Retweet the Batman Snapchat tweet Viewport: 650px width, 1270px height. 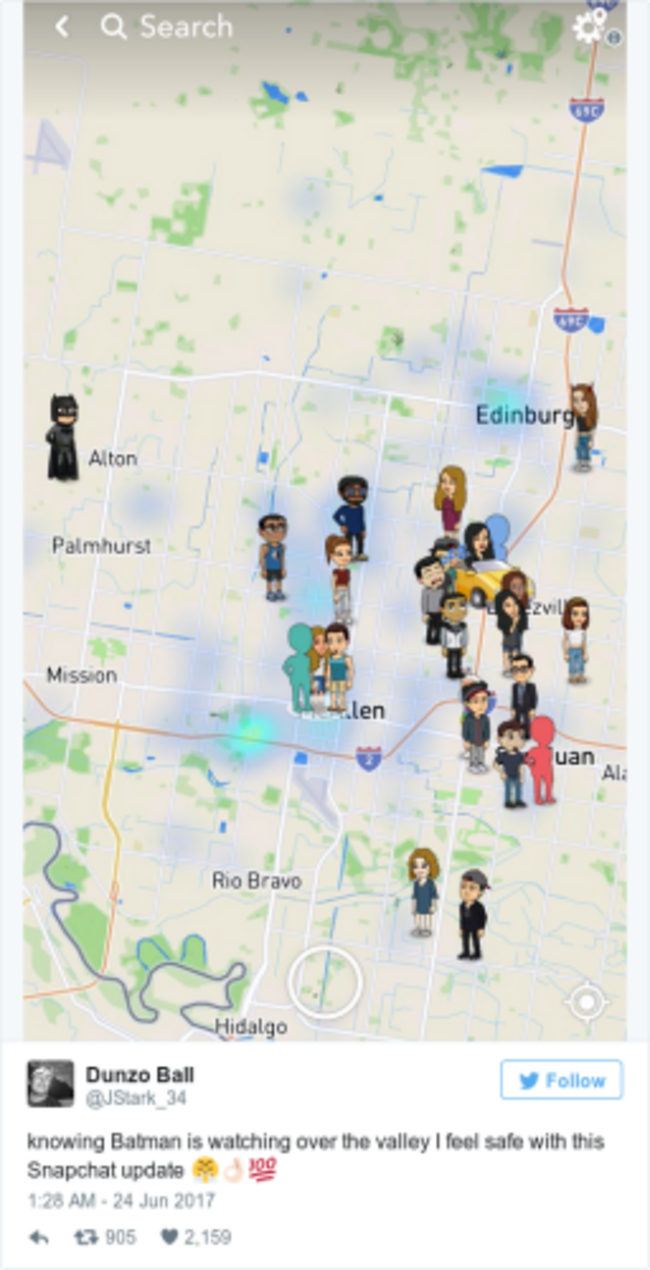pyautogui.click(x=85, y=1237)
